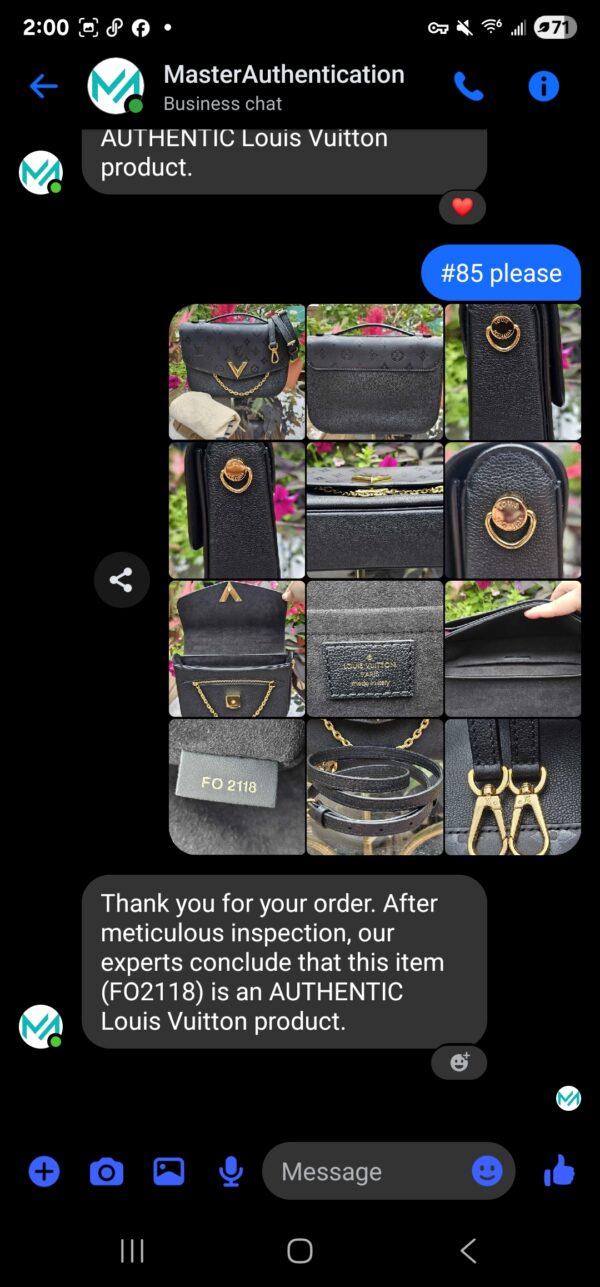Send a thumbs-up like
This screenshot has width=600, height=1287.
coord(559,1170)
